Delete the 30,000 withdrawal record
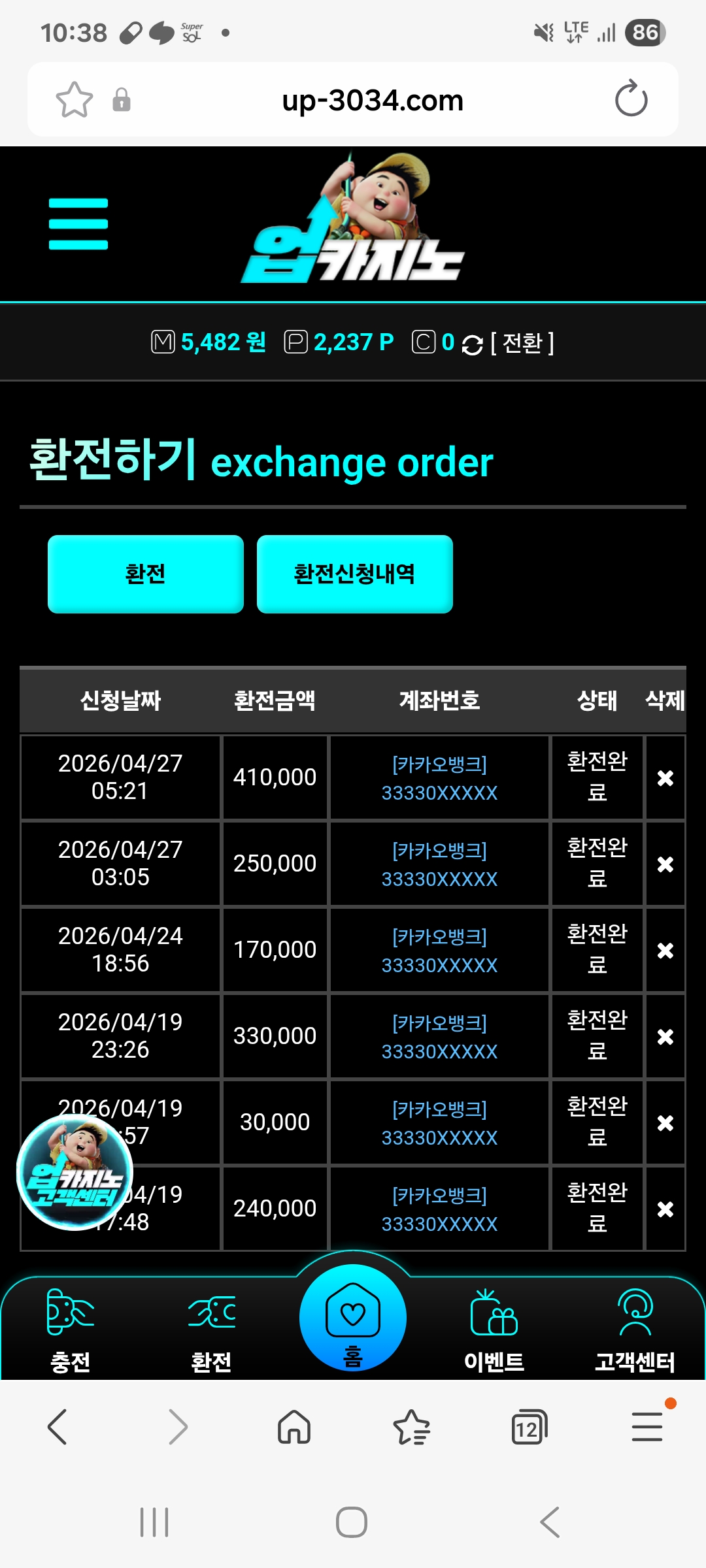706x1568 pixels. pyautogui.click(x=665, y=1122)
